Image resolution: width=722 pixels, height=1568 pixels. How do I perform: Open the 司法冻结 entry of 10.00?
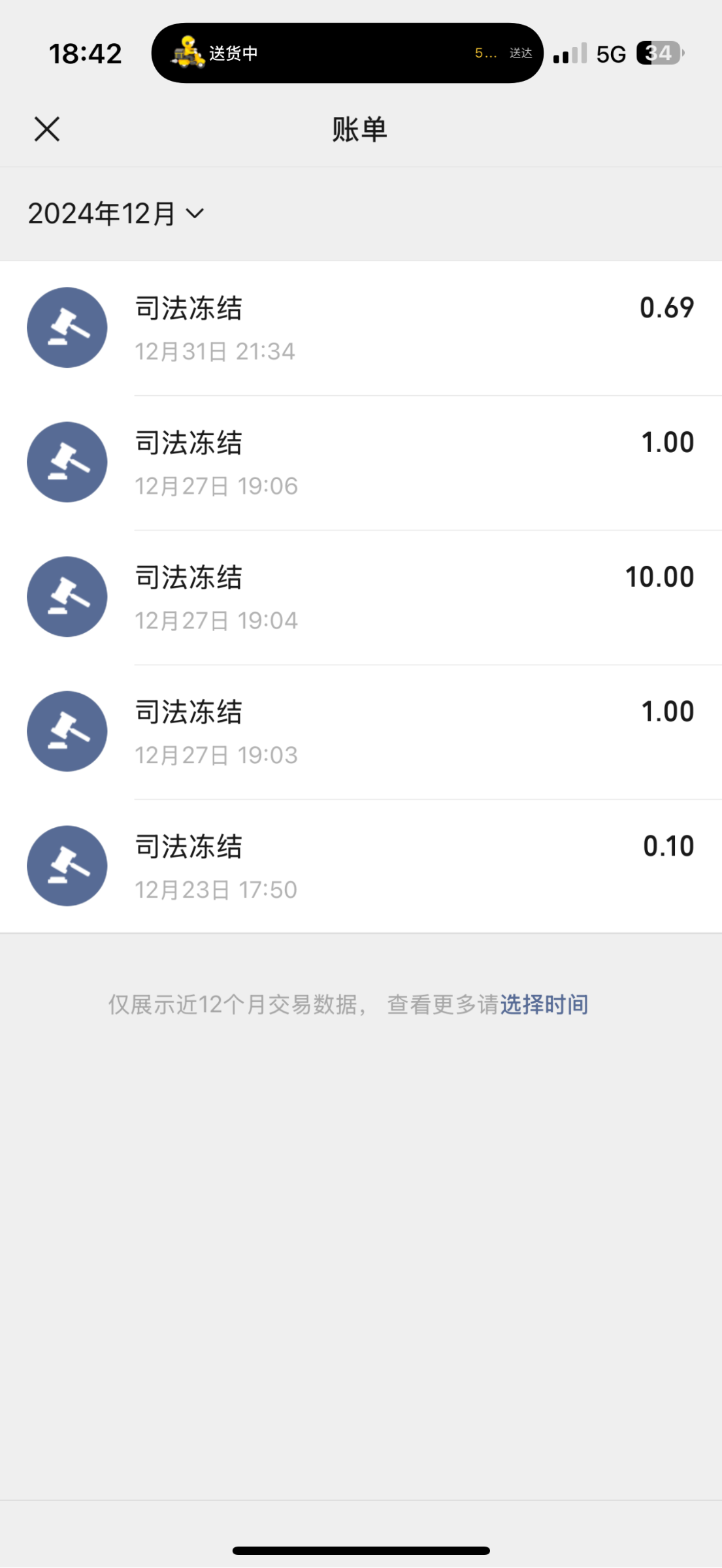(x=361, y=598)
